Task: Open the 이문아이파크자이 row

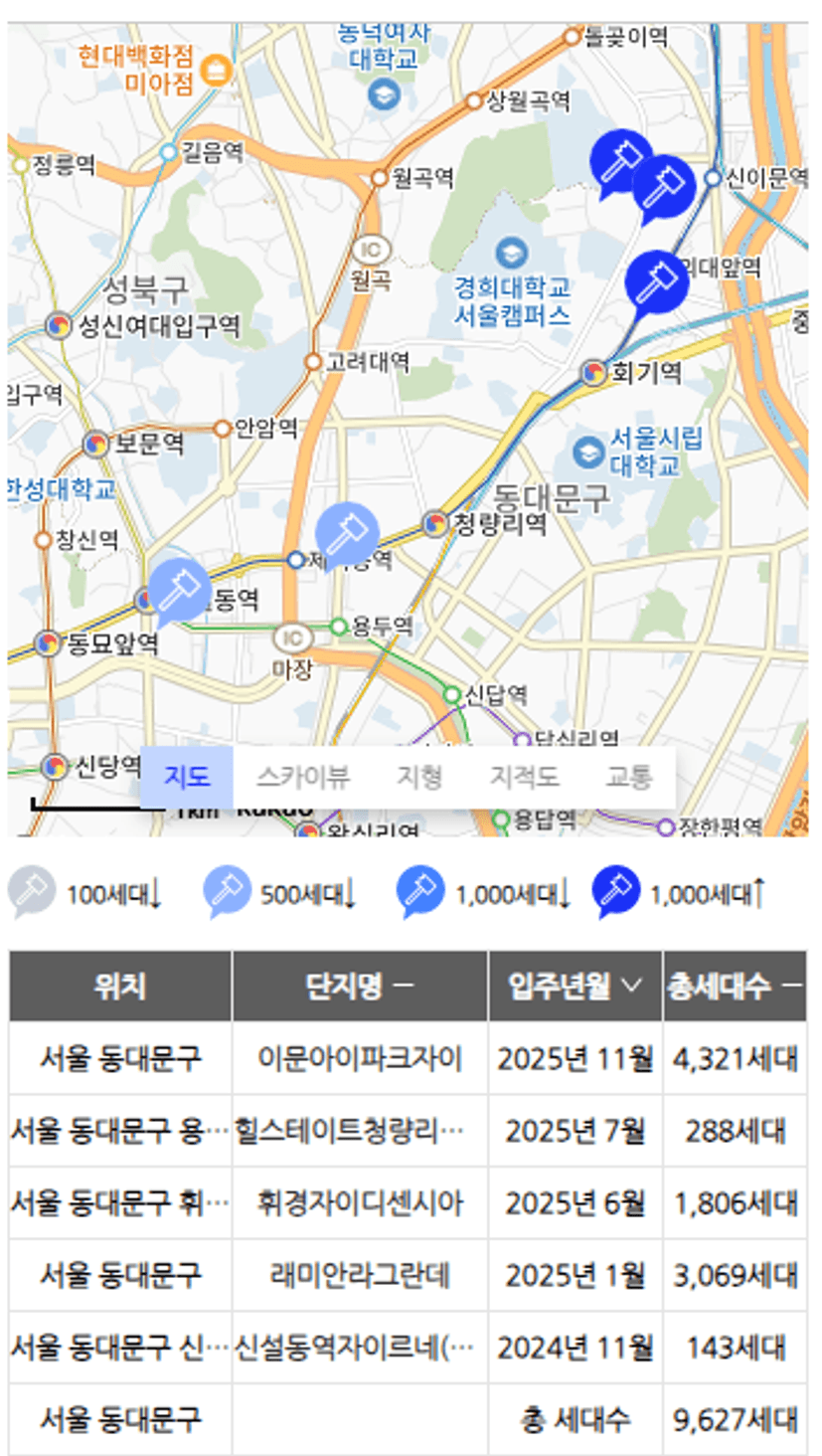Action: pyautogui.click(x=408, y=1058)
